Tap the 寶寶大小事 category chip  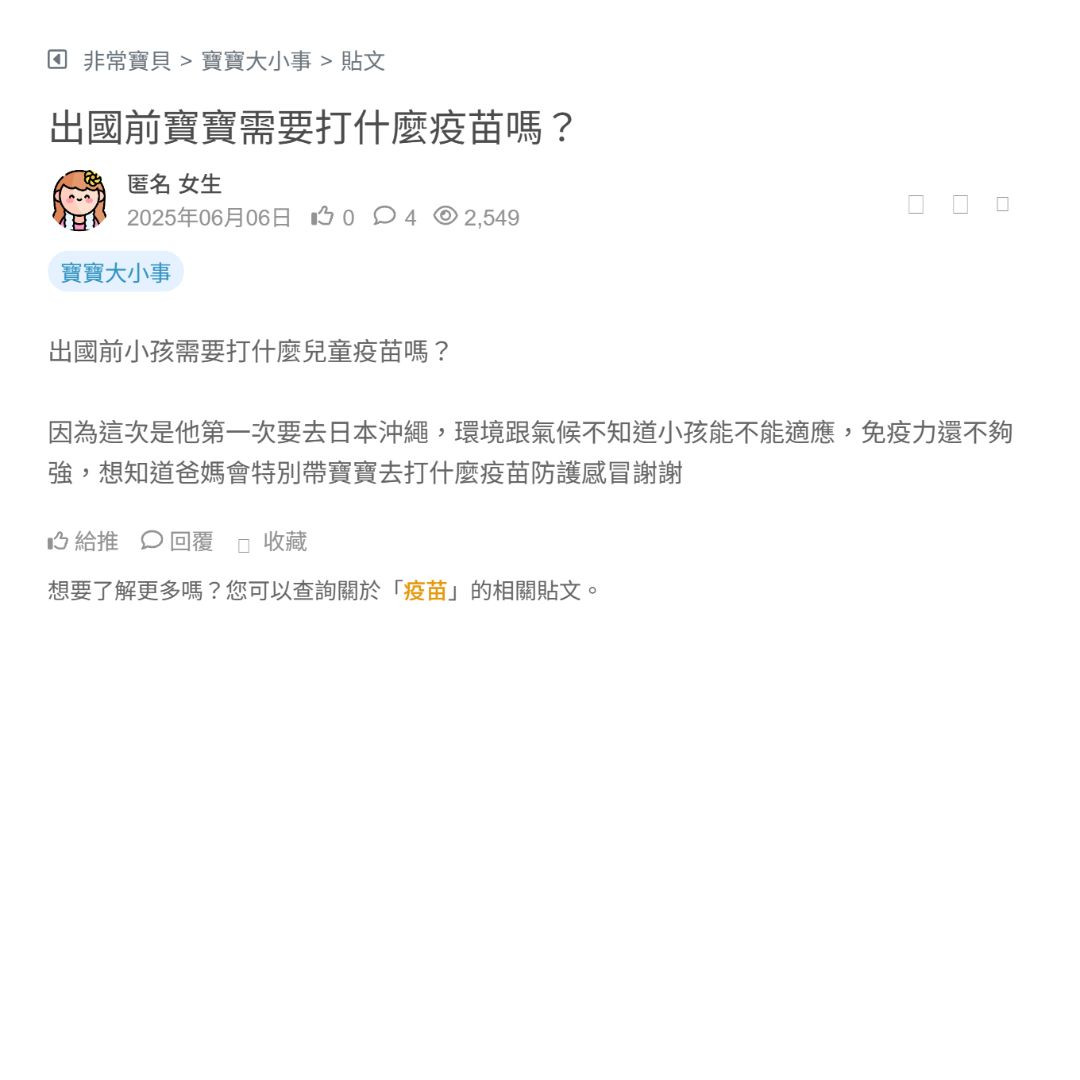click(116, 272)
